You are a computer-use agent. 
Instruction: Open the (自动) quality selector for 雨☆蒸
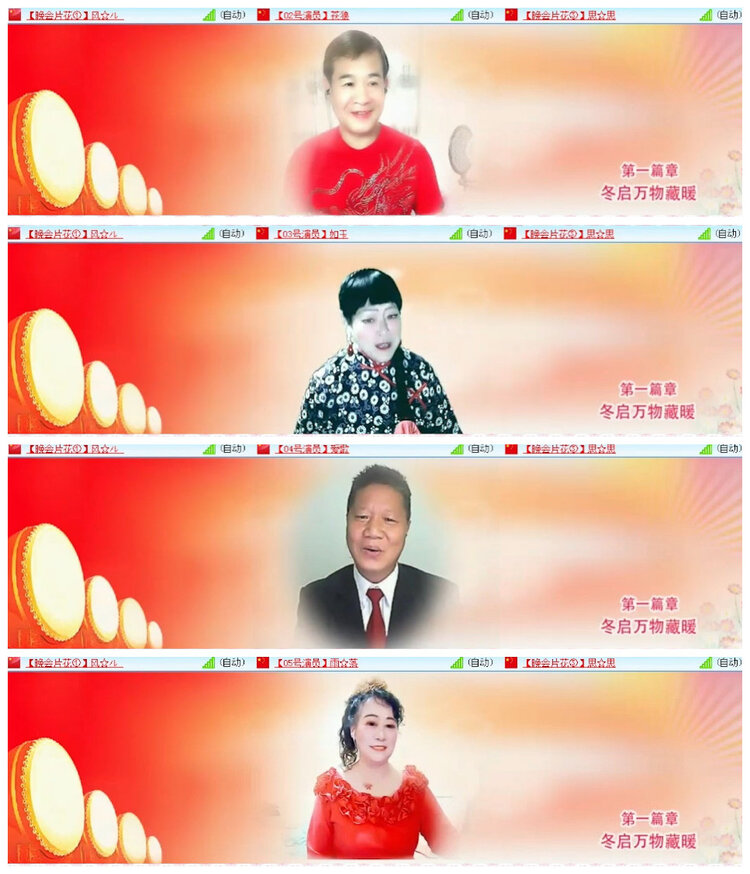click(x=477, y=664)
